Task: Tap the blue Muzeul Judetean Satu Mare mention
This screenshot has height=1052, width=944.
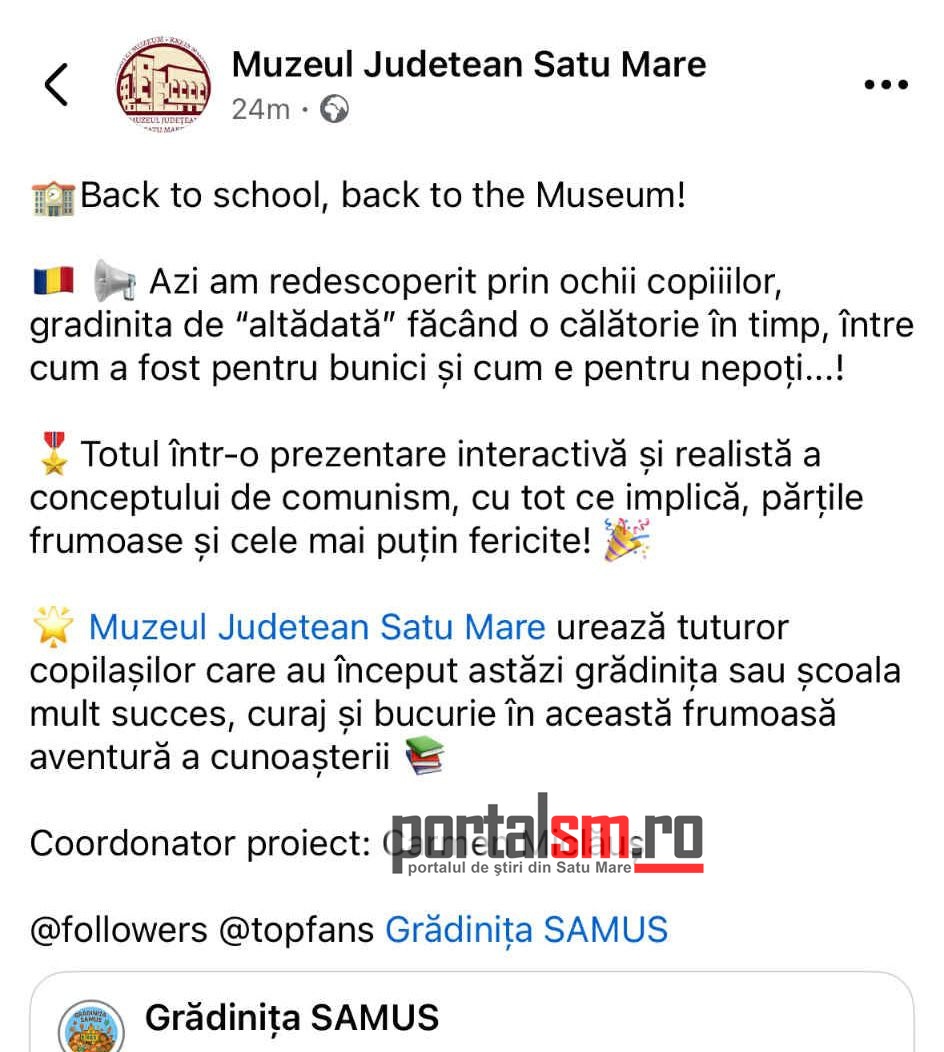Action: click(317, 628)
